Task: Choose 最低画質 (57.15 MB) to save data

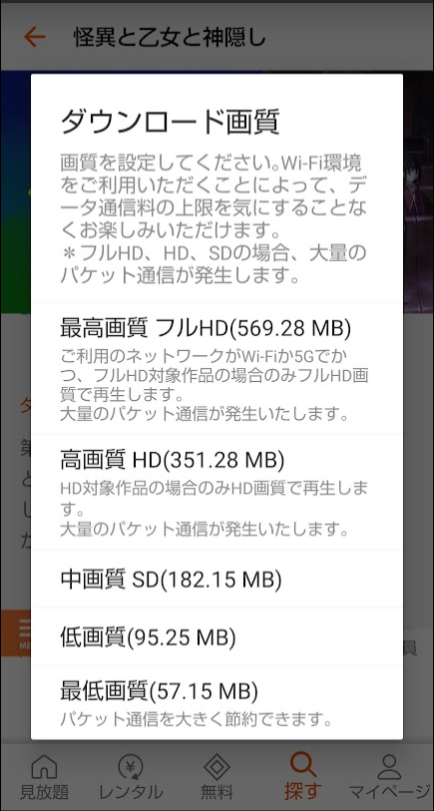Action: tap(217, 702)
